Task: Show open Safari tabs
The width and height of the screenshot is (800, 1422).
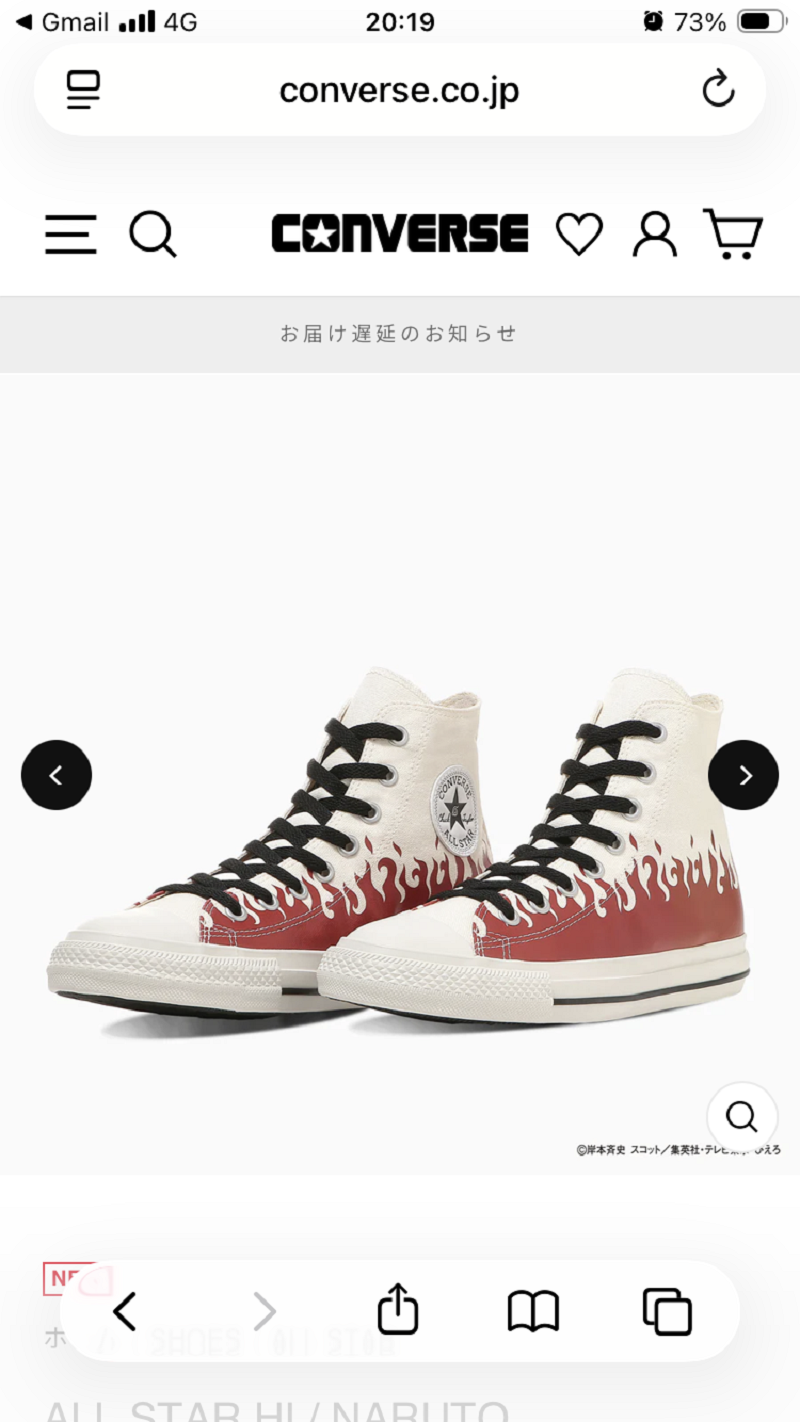Action: (x=667, y=1311)
